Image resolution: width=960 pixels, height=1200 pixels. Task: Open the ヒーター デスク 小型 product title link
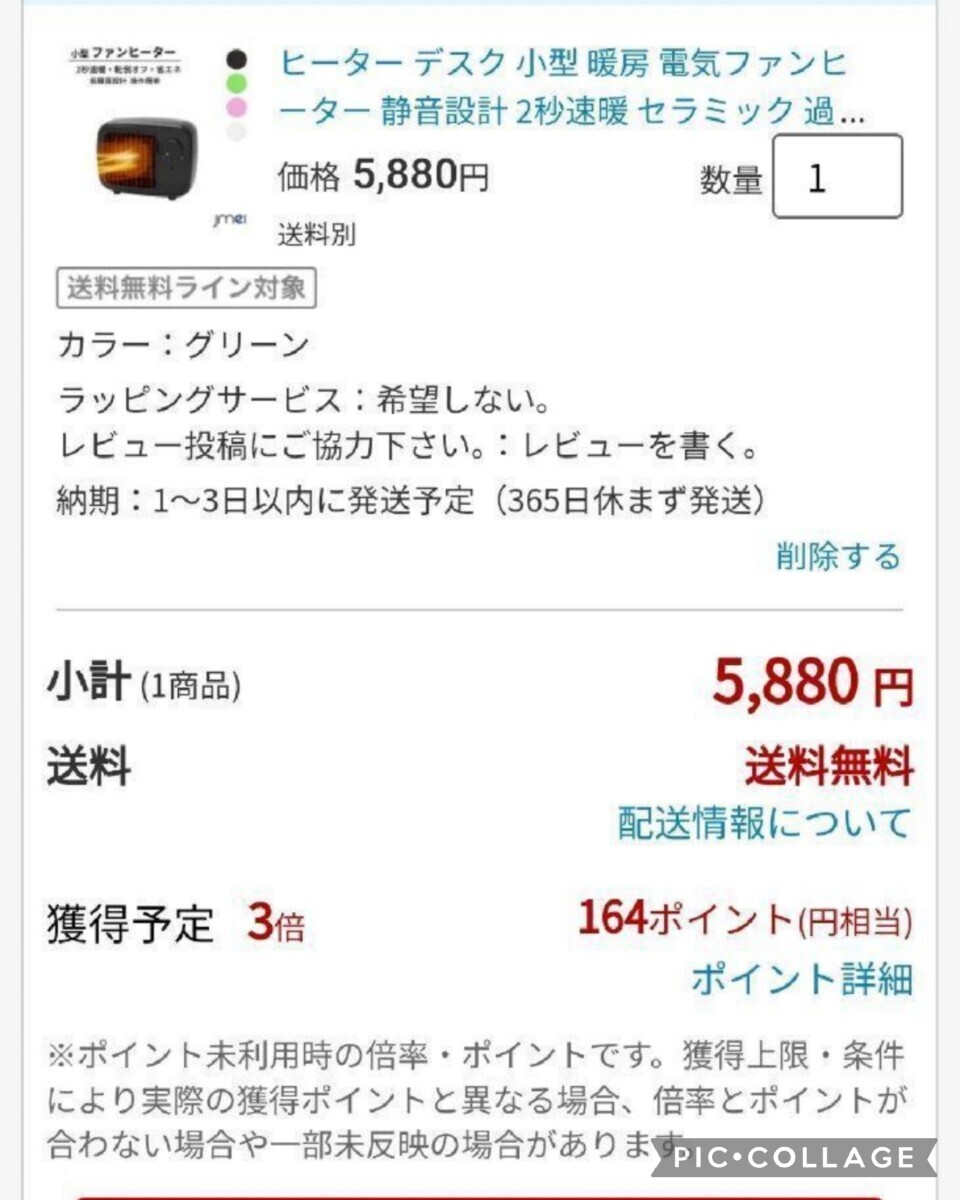pyautogui.click(x=570, y=88)
